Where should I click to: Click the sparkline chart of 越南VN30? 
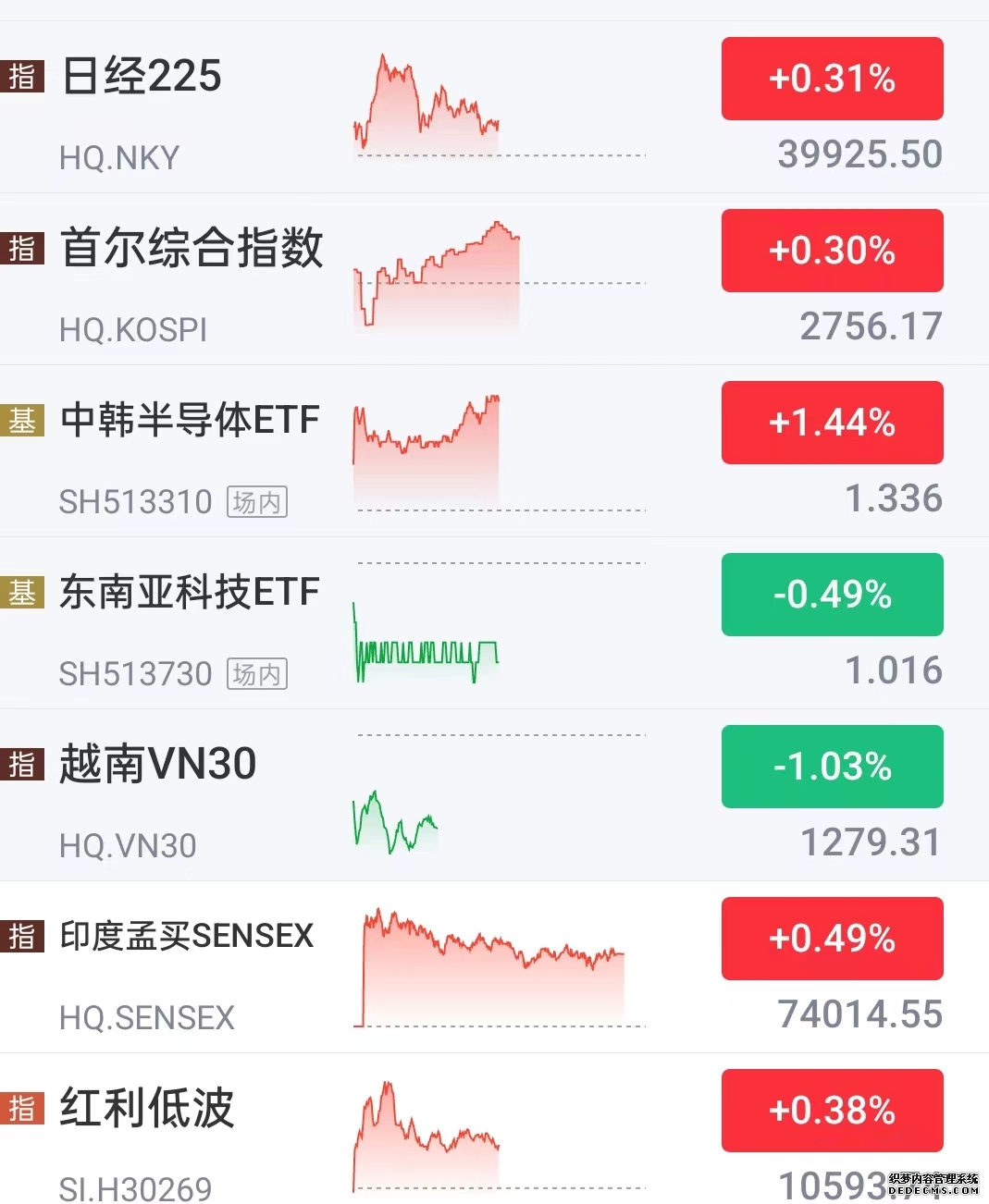395,818
